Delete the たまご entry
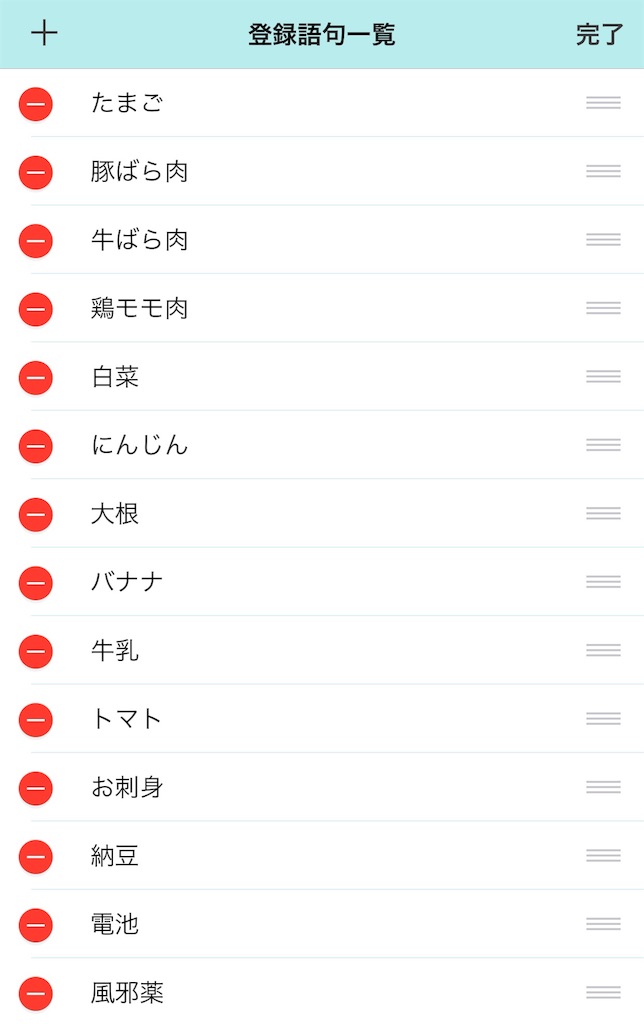 (36, 103)
